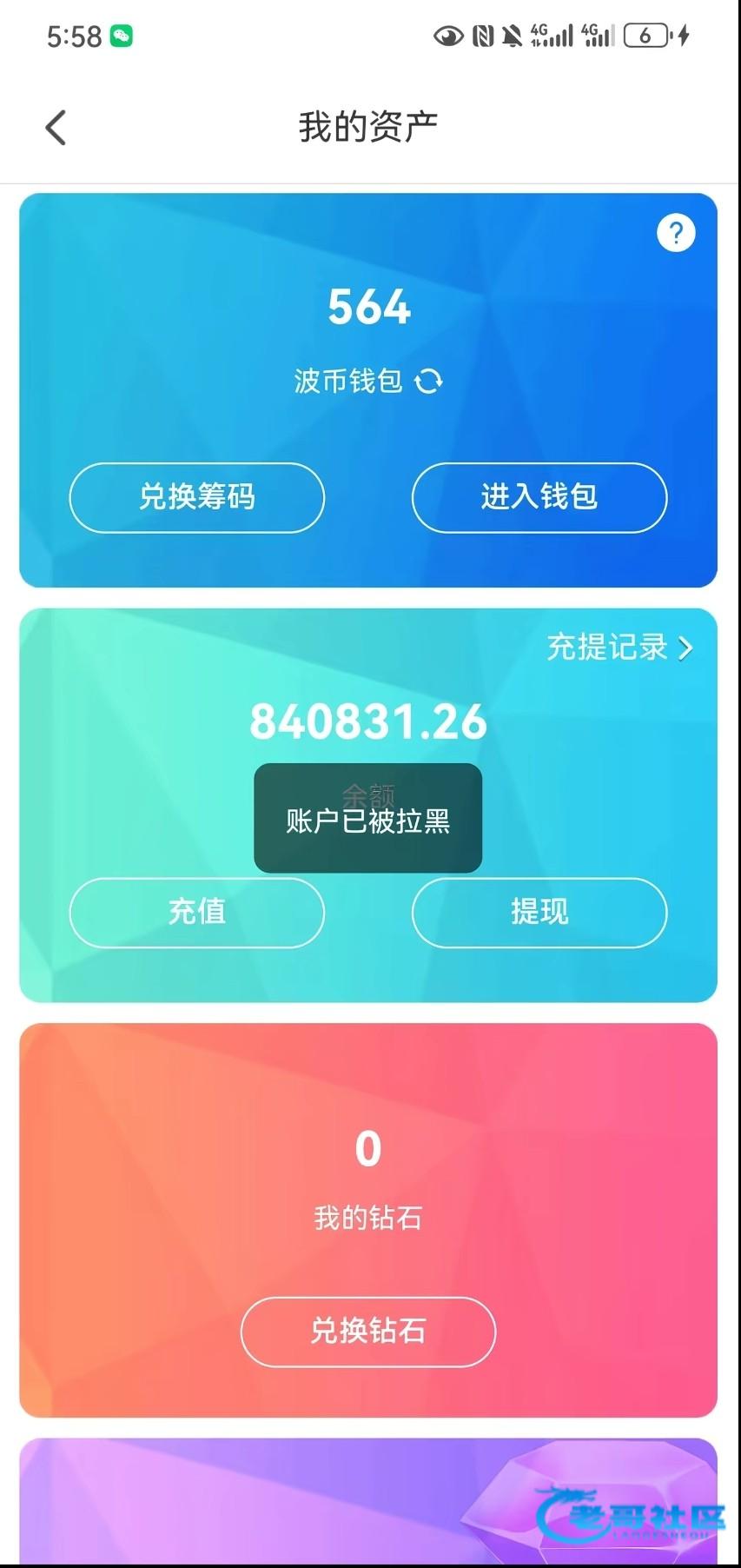Screen dimensions: 741x1568
Task: Go back from 我的资产 page
Action: click(x=56, y=128)
